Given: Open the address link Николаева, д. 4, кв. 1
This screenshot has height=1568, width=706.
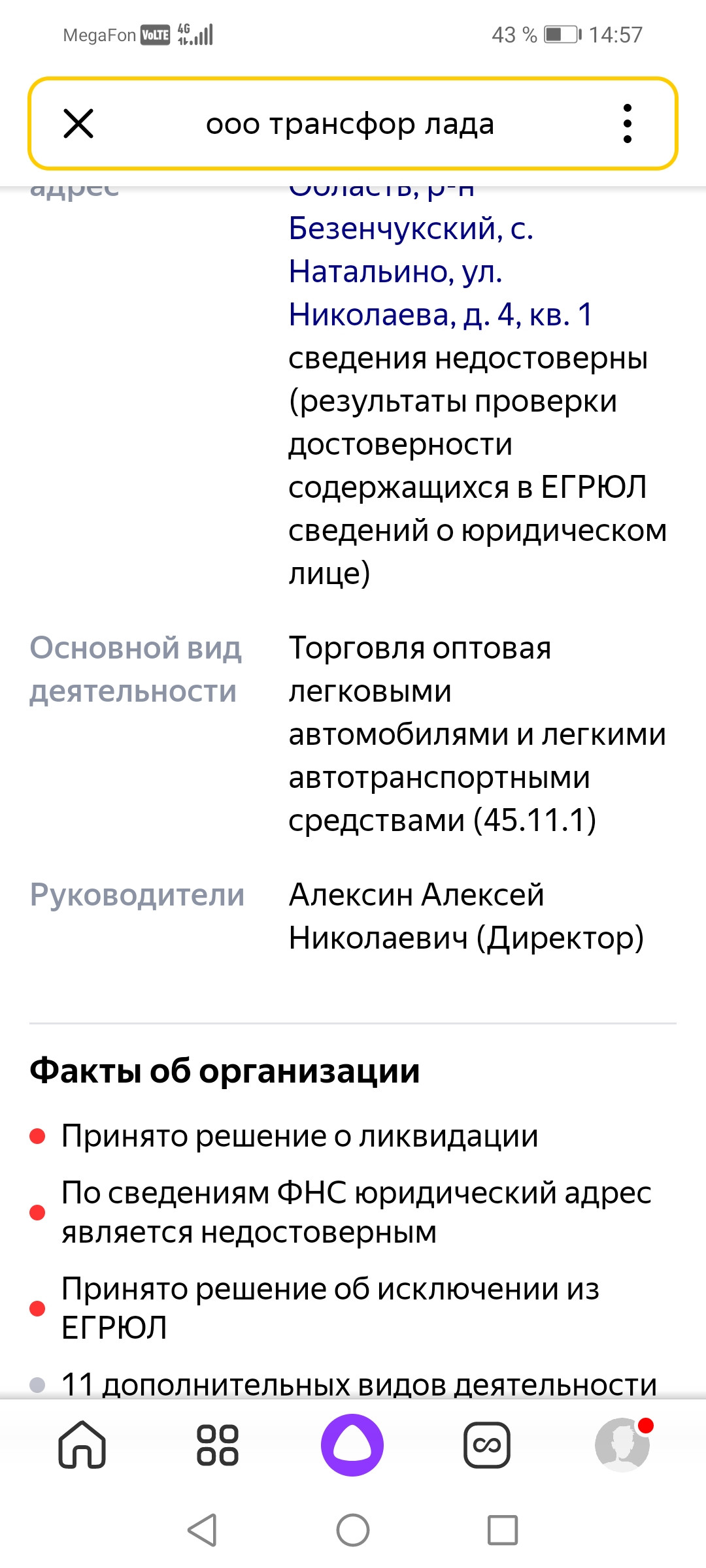Looking at the screenshot, I should 441,314.
